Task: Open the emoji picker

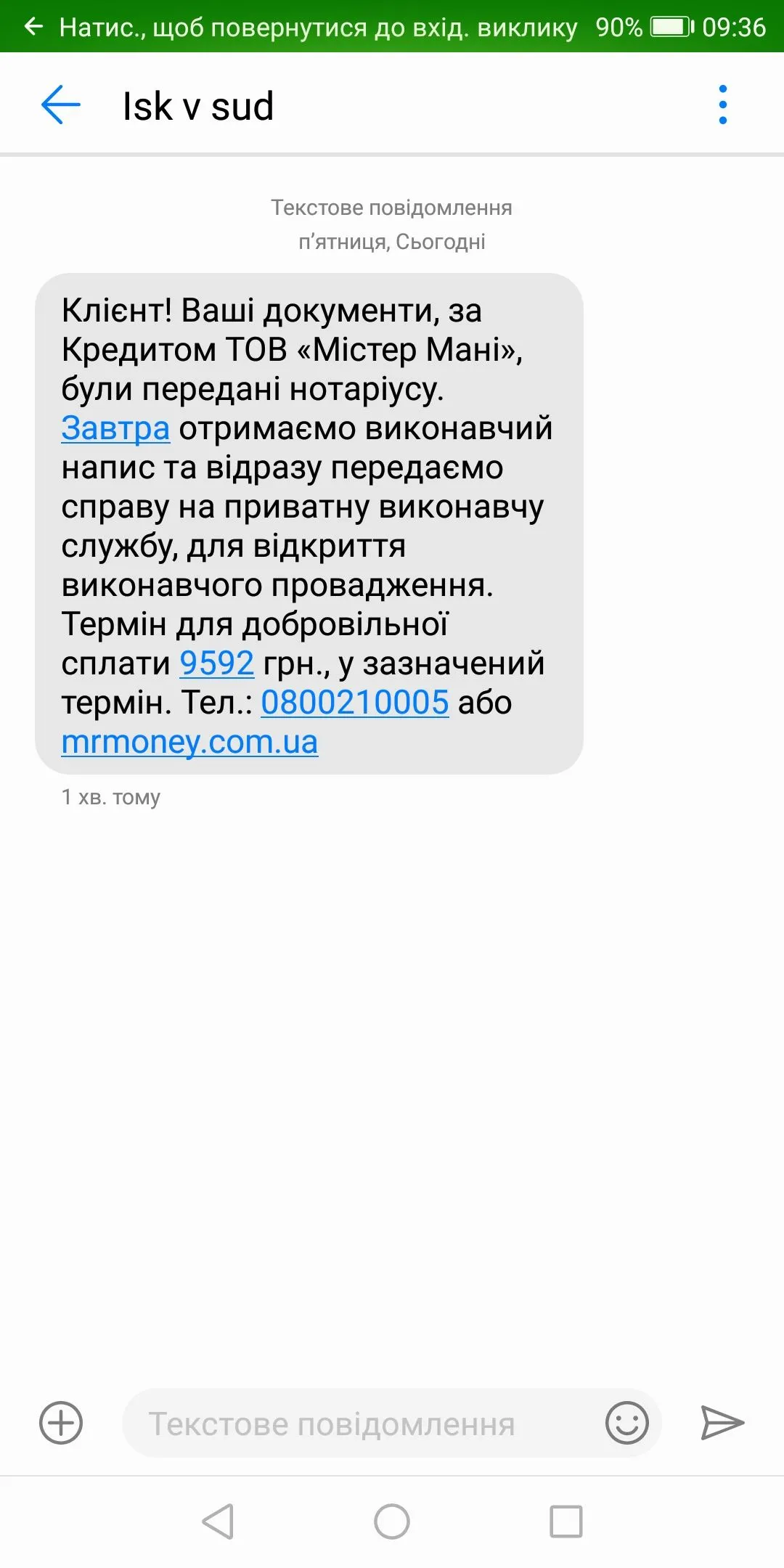Action: [626, 1423]
